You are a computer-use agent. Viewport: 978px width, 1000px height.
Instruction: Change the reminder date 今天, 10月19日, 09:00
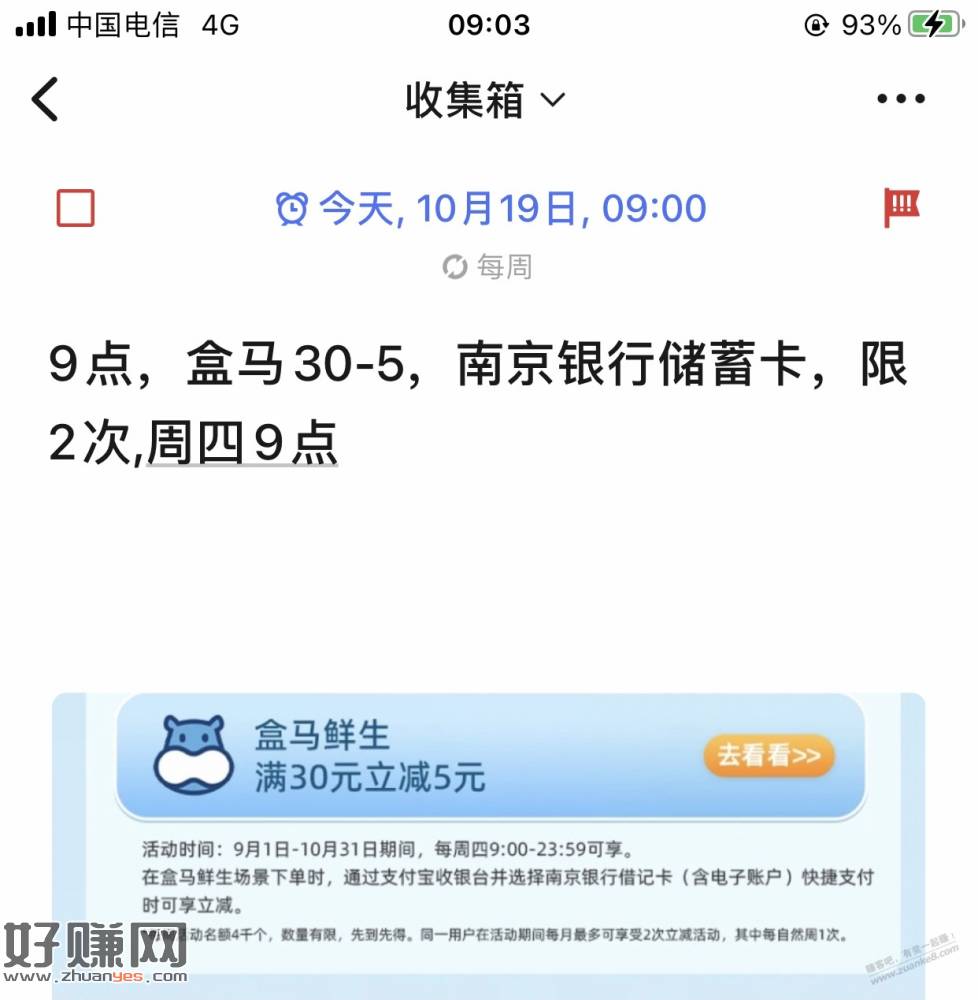[492, 208]
